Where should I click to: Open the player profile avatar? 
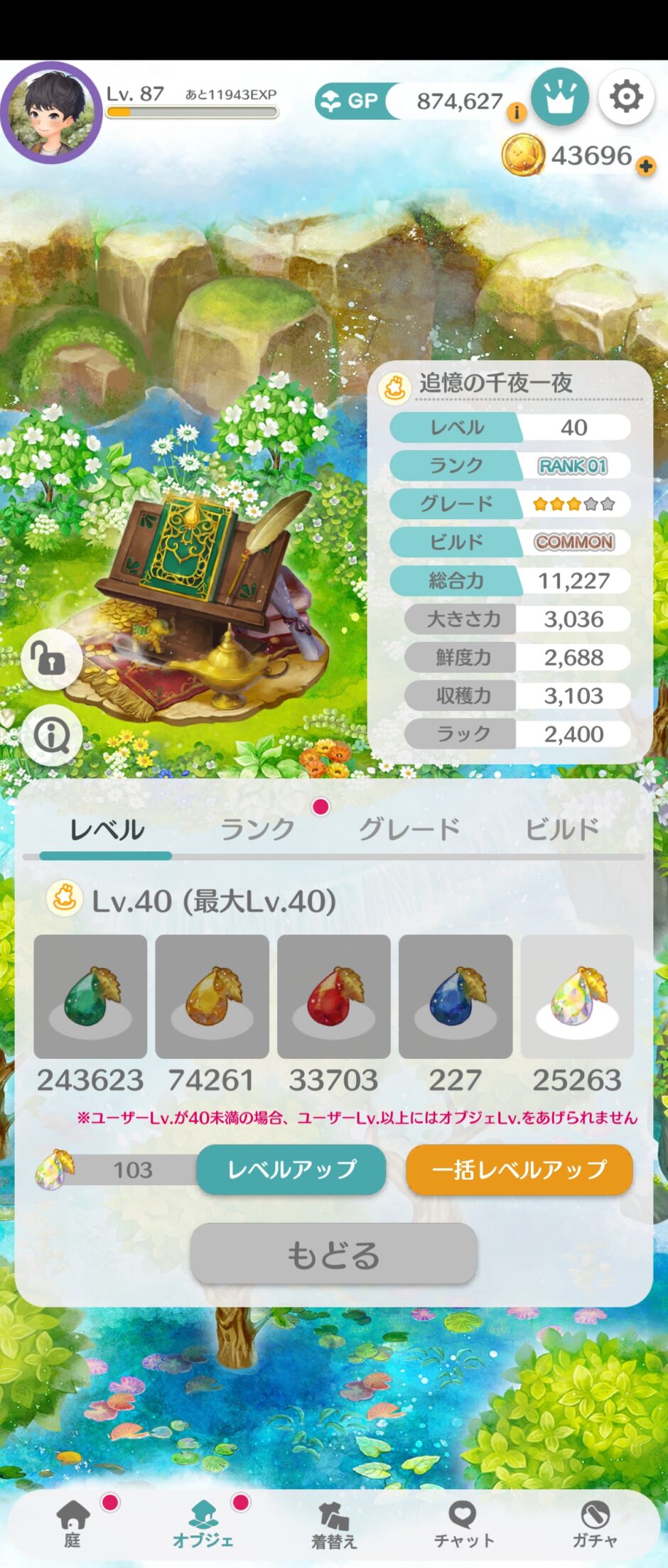50,112
